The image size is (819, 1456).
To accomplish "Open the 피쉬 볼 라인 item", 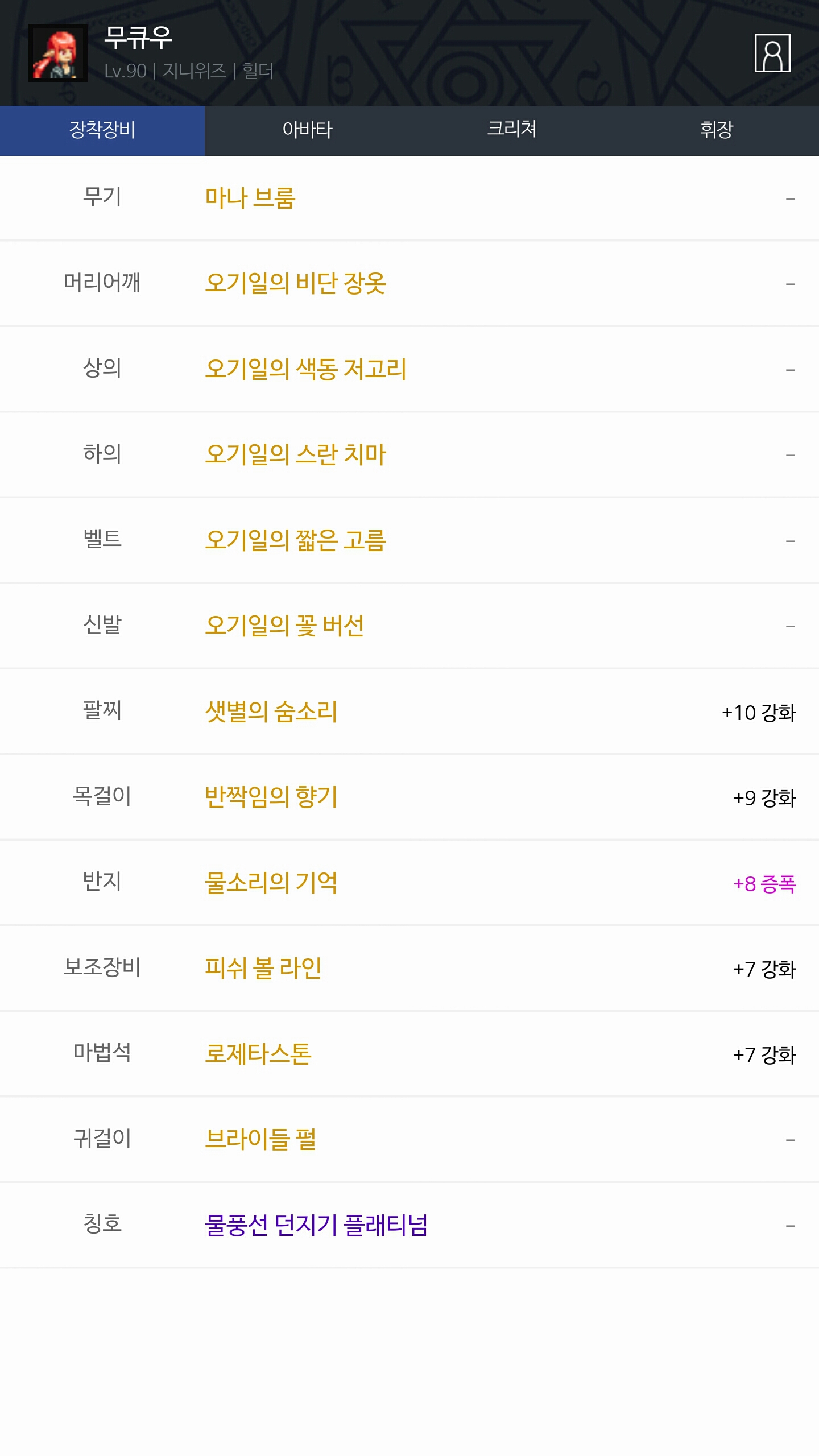I will [263, 968].
